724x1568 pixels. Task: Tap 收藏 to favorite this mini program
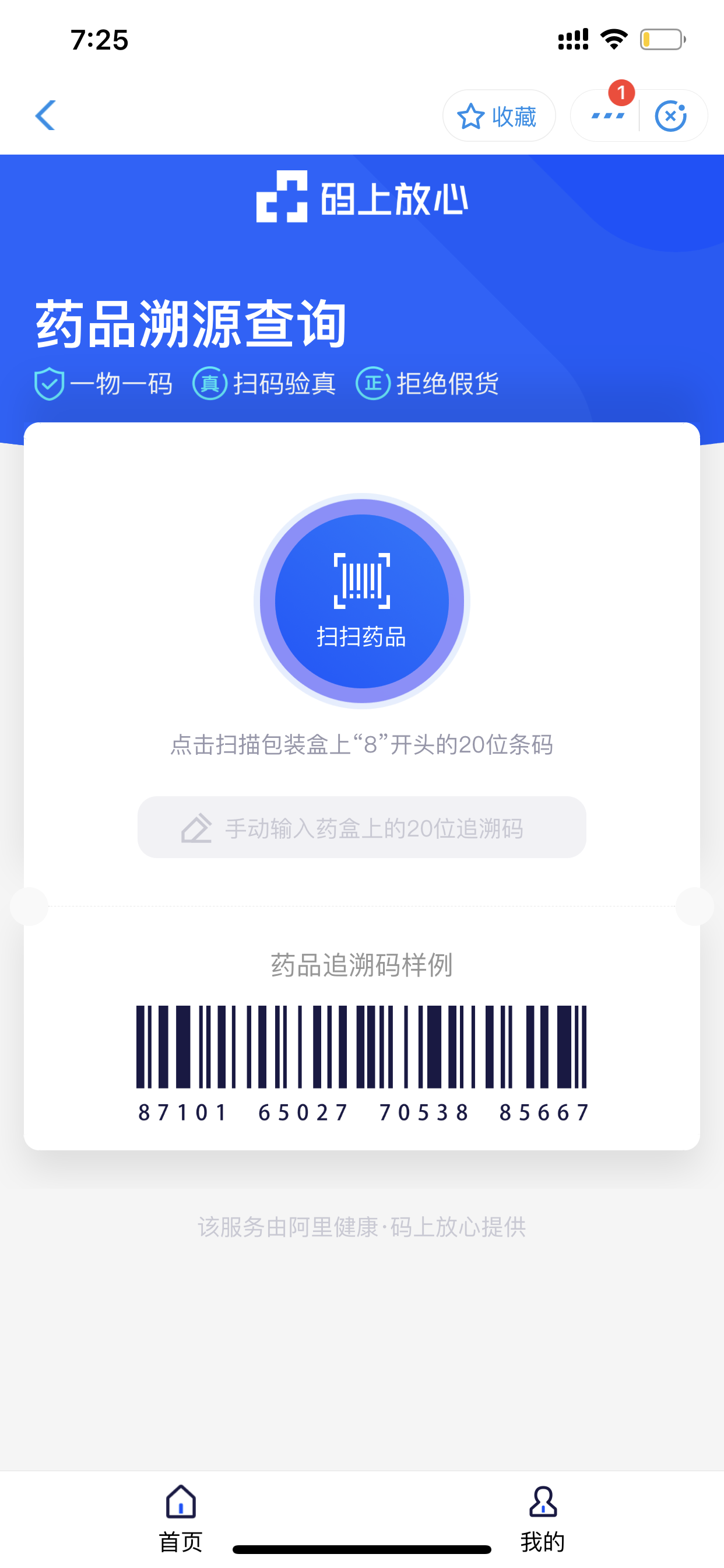pyautogui.click(x=499, y=116)
